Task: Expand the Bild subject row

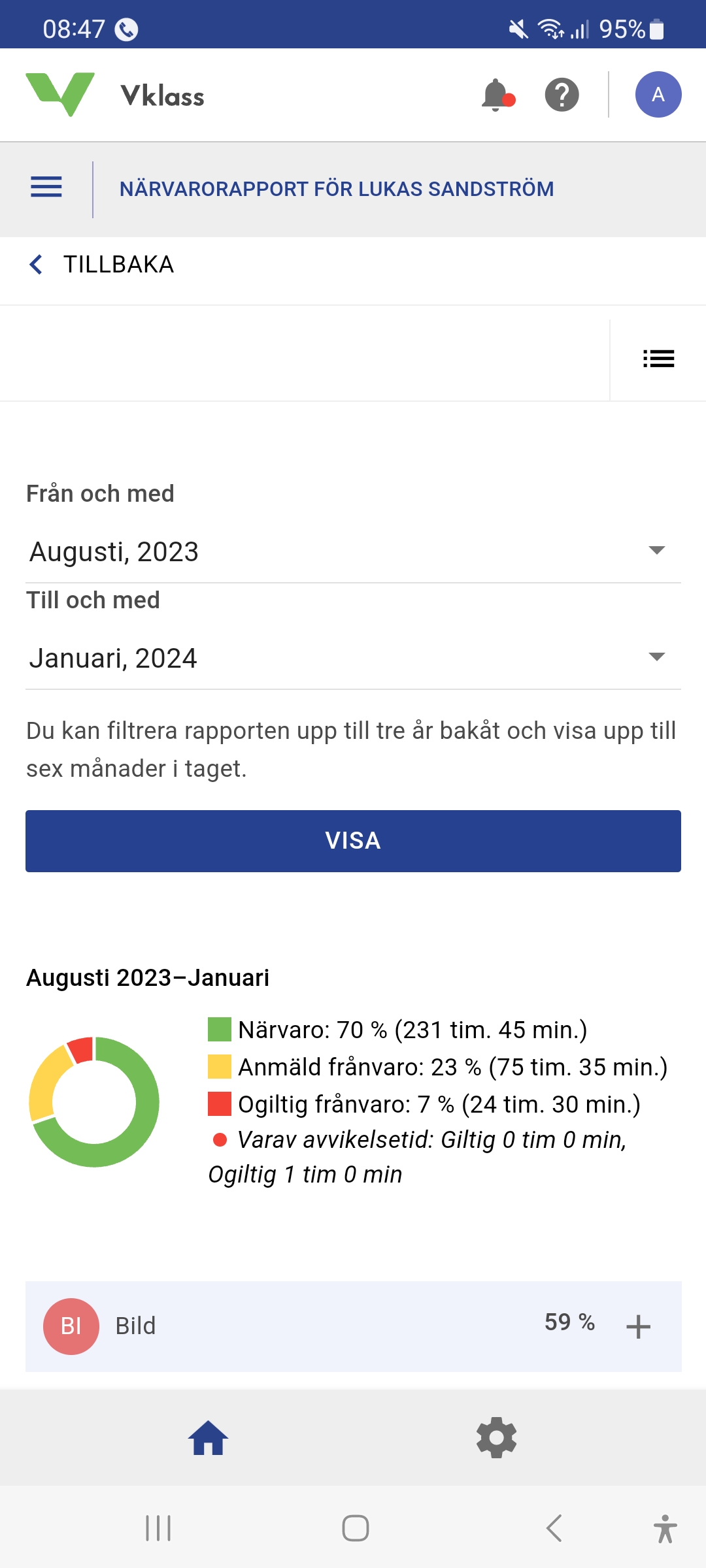Action: point(637,1327)
